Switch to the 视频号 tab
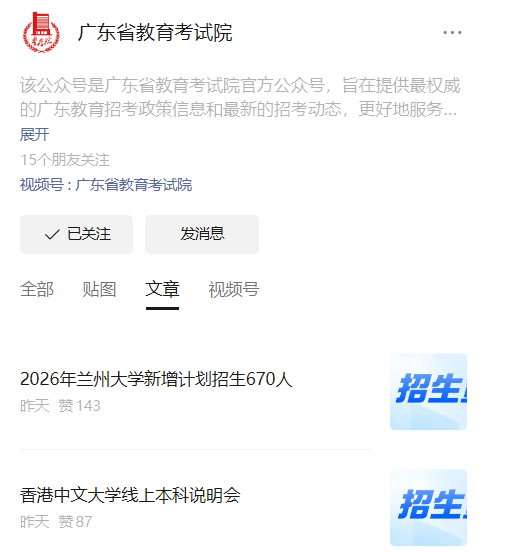 [234, 289]
